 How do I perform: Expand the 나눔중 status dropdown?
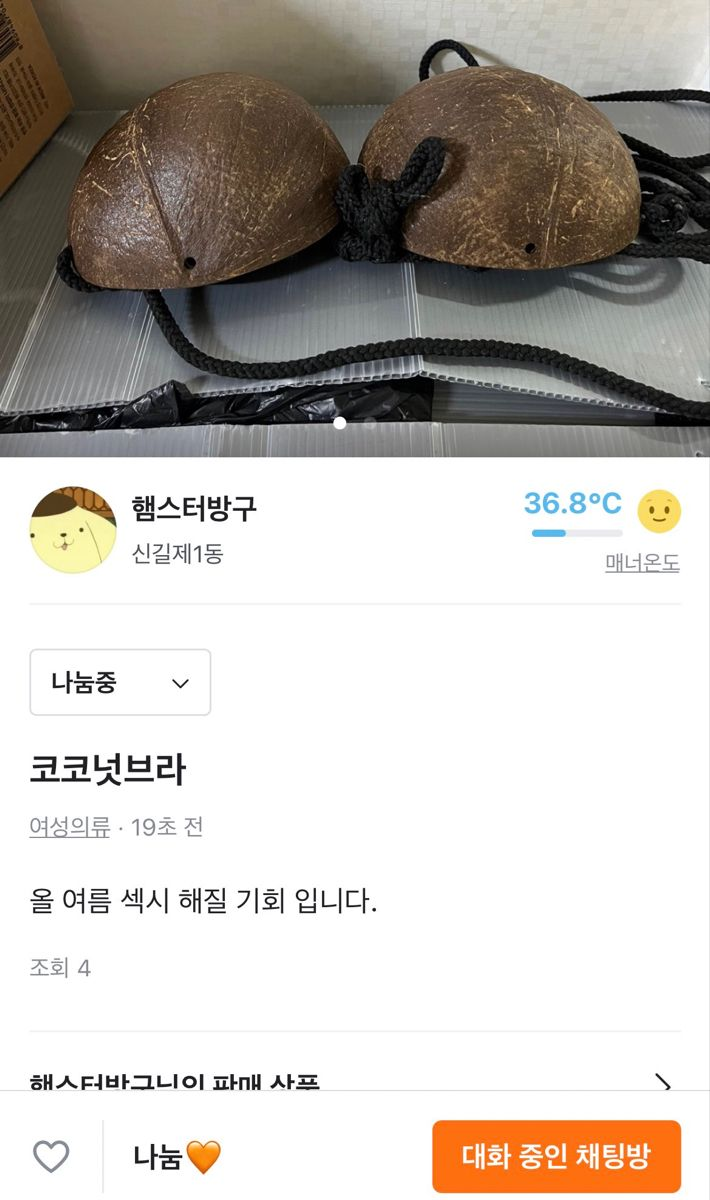120,683
